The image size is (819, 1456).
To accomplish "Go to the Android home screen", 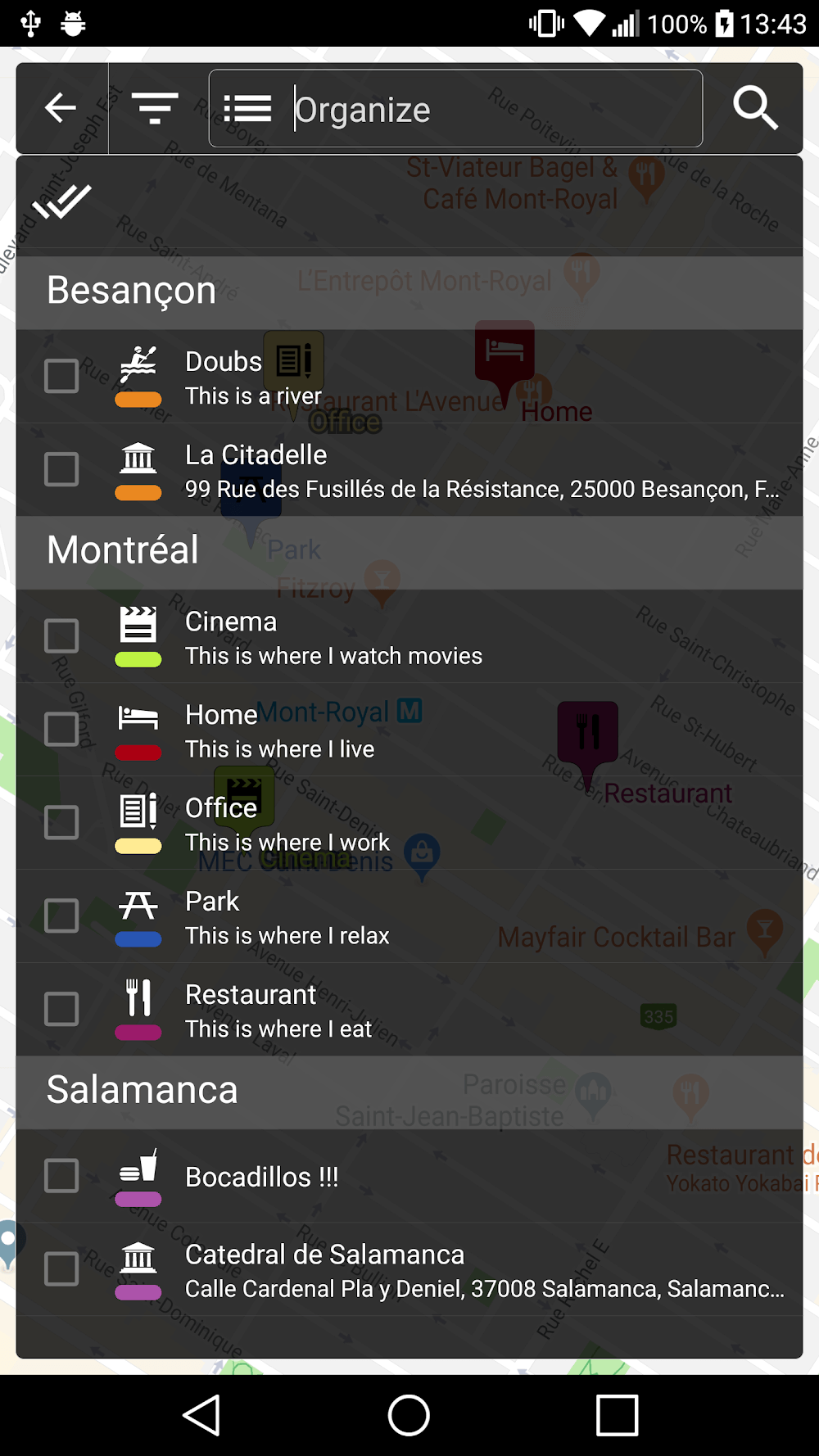I will coord(409,1415).
